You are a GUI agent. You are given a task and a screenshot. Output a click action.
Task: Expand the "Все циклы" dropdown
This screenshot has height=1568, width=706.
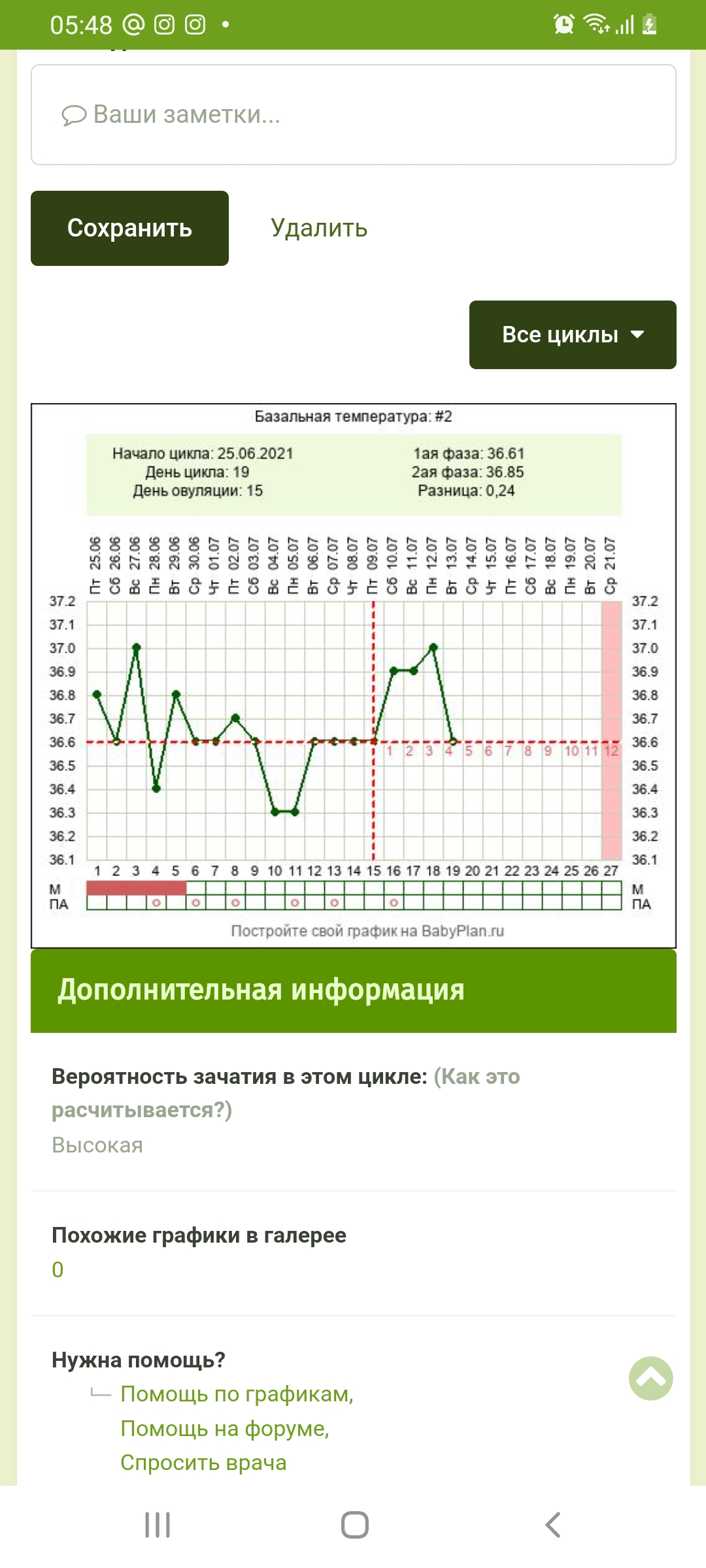[573, 335]
